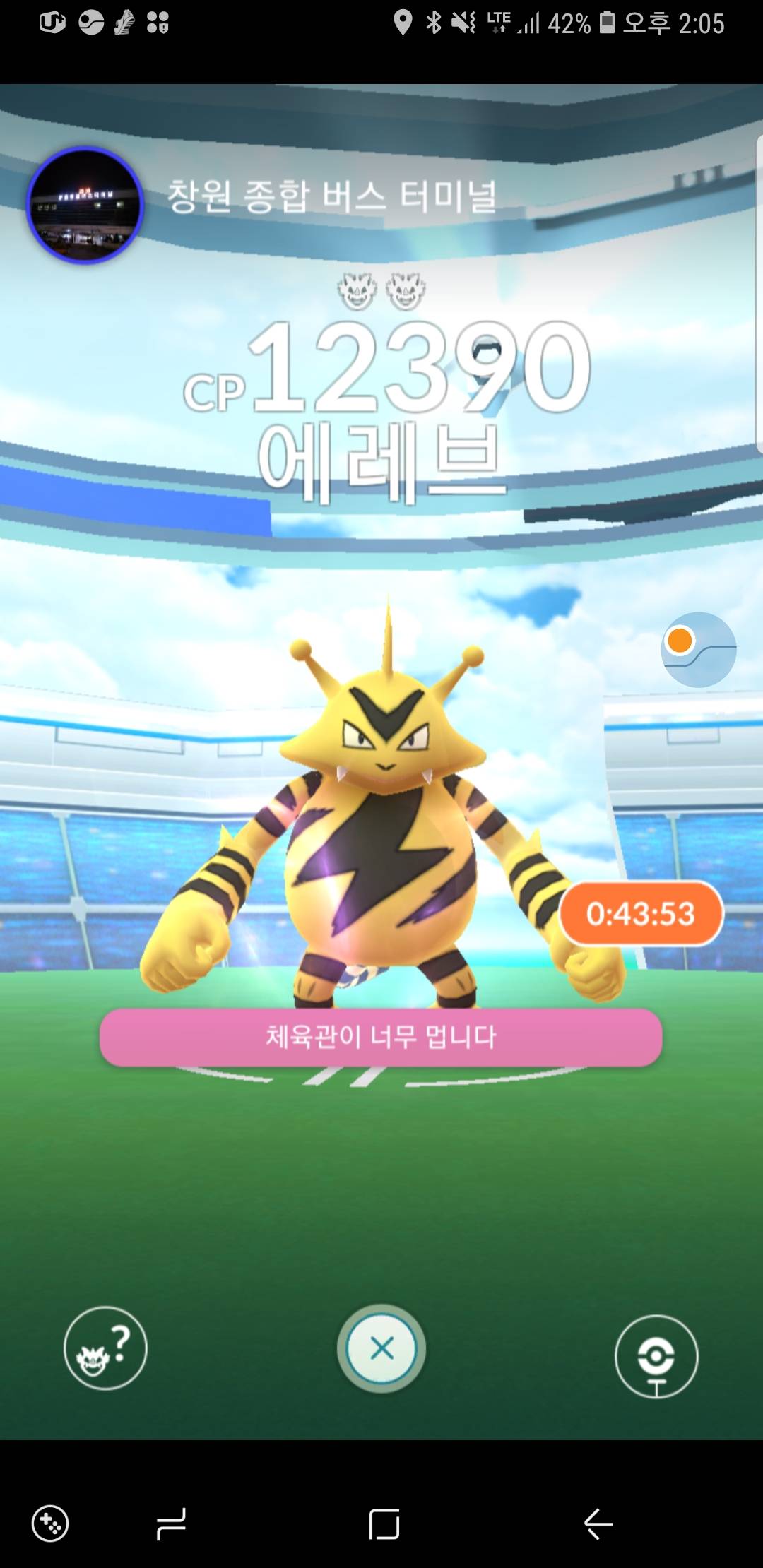
Task: Go back with the navigation bar arrow
Action: pyautogui.click(x=598, y=1524)
